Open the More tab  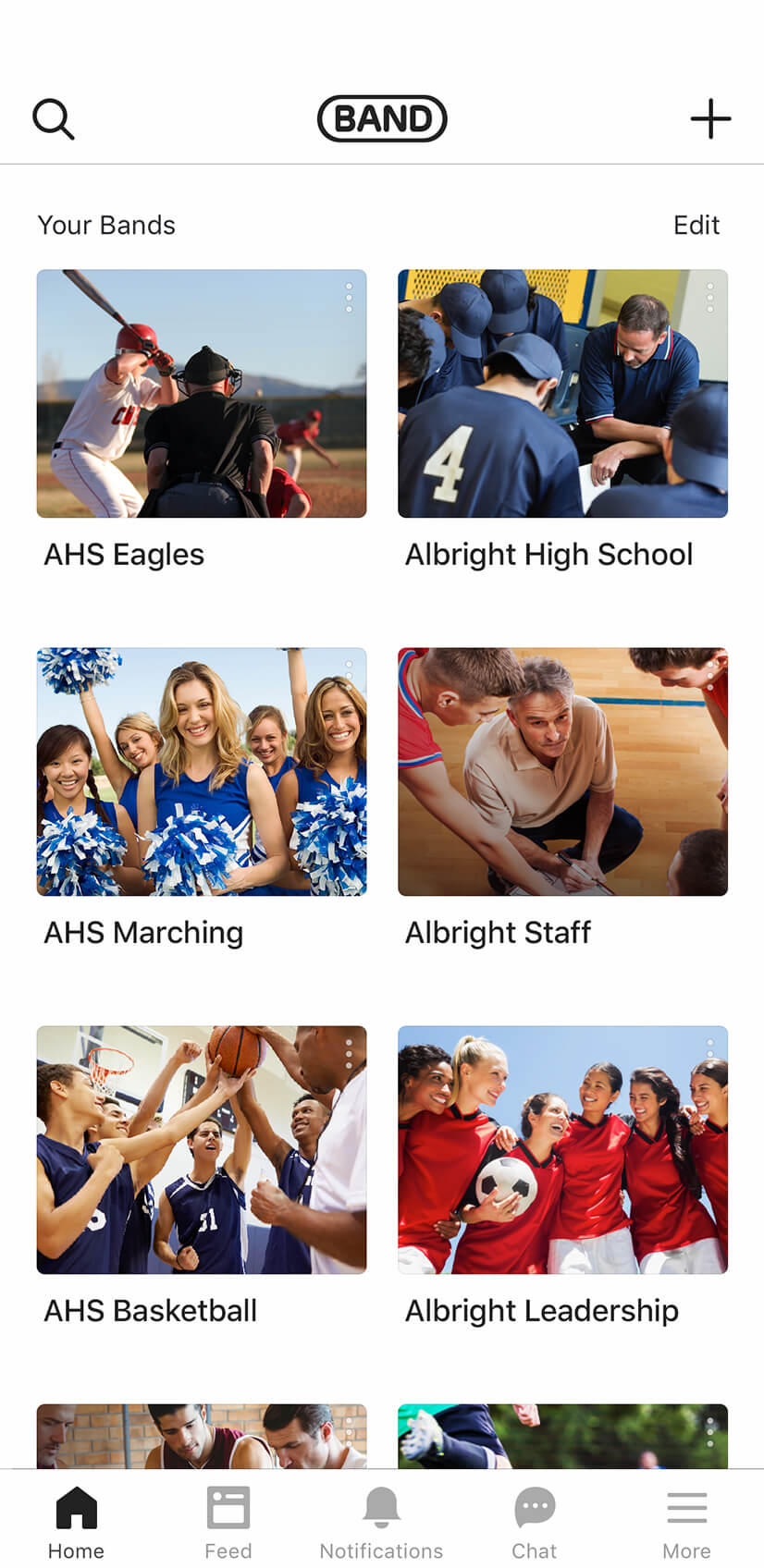coord(687,1523)
